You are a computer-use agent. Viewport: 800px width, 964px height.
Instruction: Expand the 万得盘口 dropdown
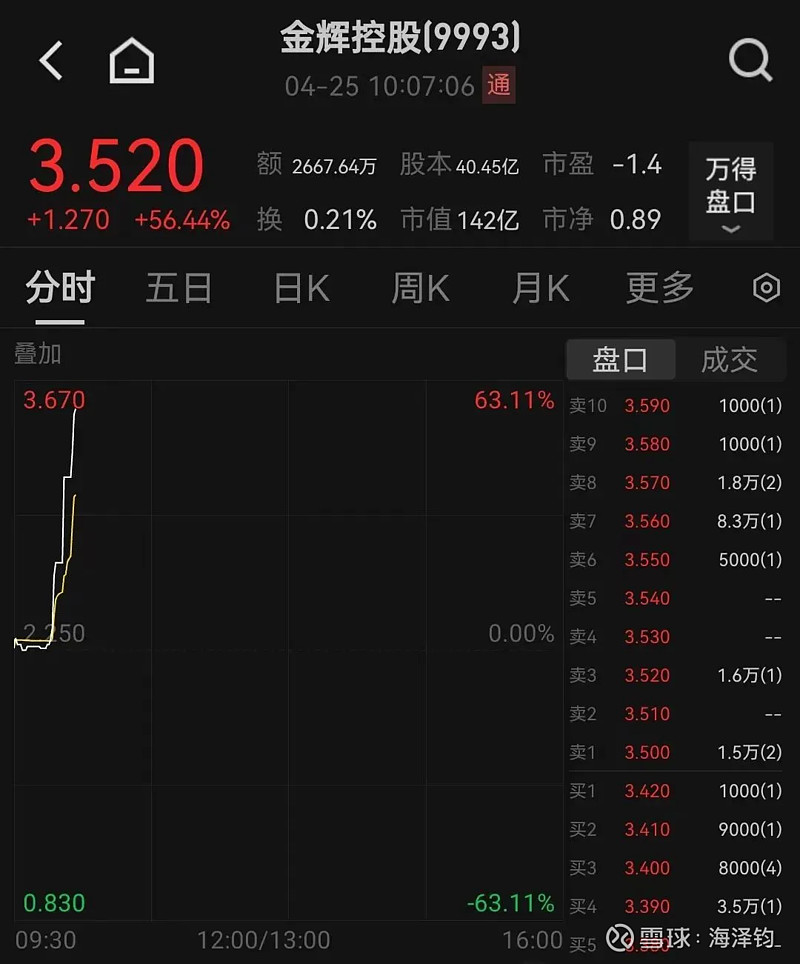point(731,193)
